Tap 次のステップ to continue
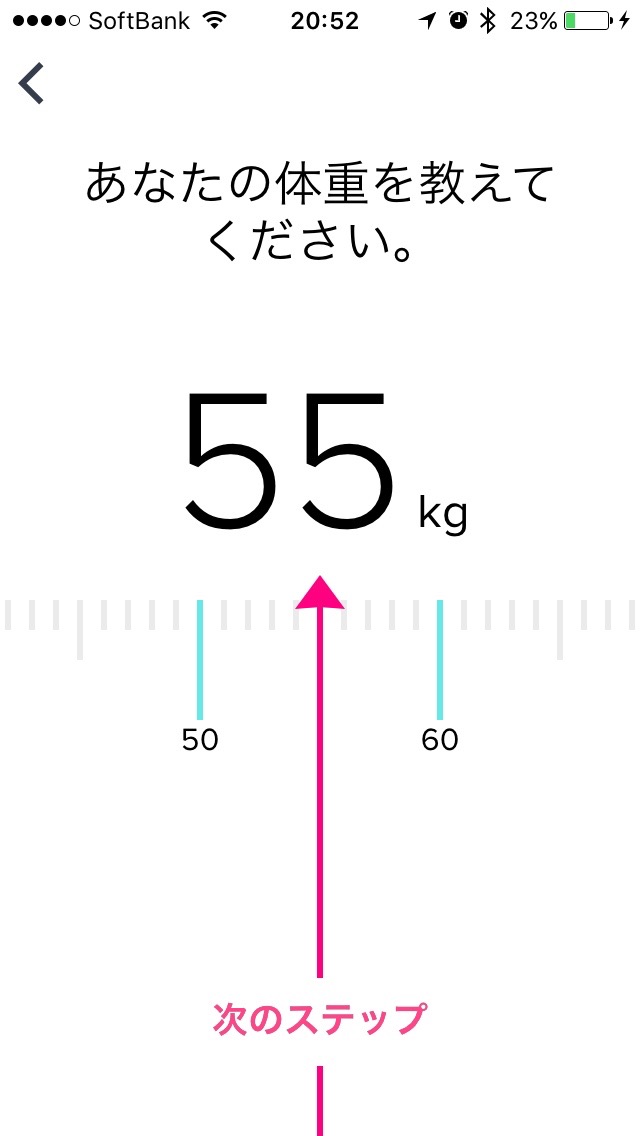Image resolution: width=640 pixels, height=1136 pixels. click(x=319, y=1018)
